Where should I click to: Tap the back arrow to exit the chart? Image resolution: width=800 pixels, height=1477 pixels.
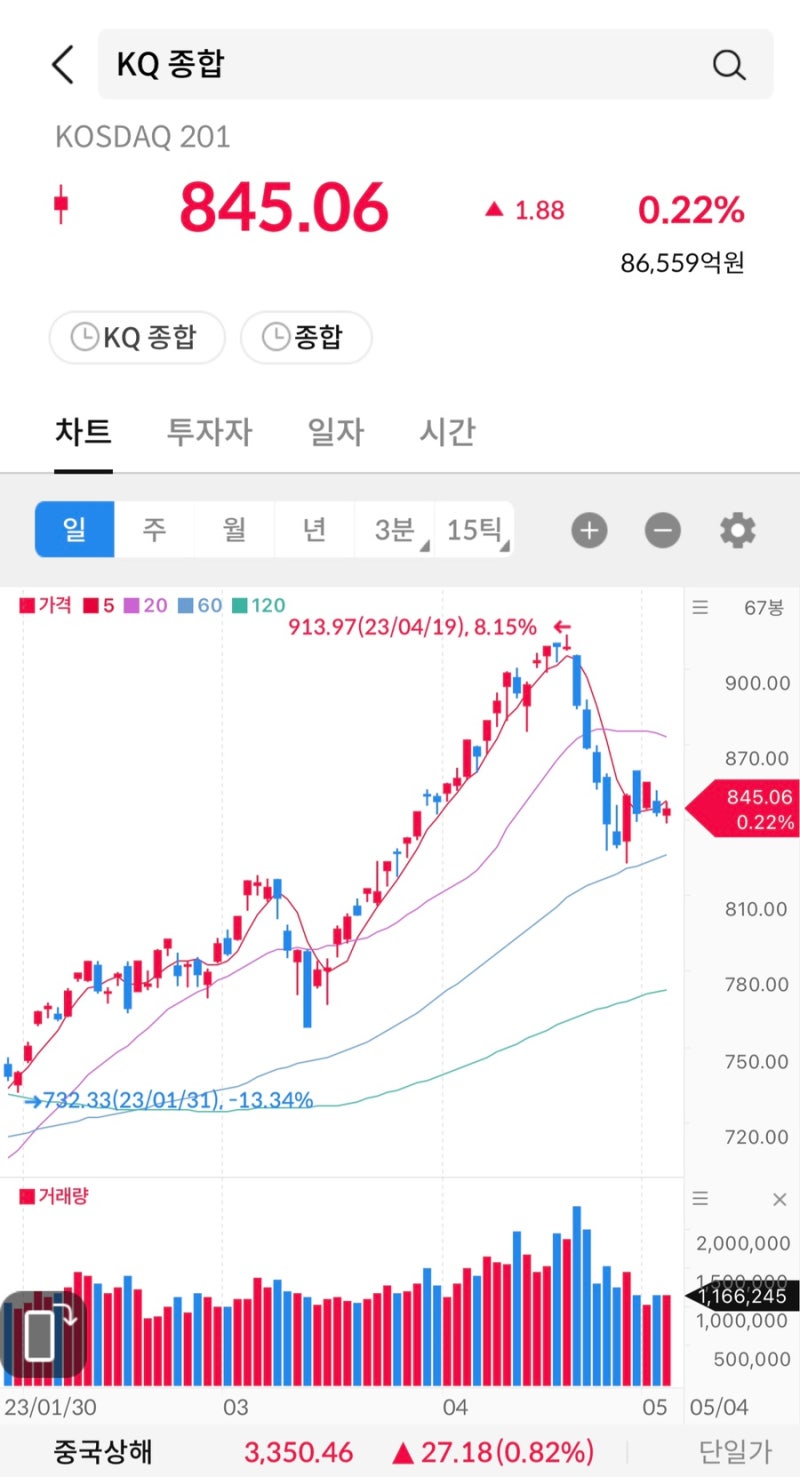coord(62,64)
